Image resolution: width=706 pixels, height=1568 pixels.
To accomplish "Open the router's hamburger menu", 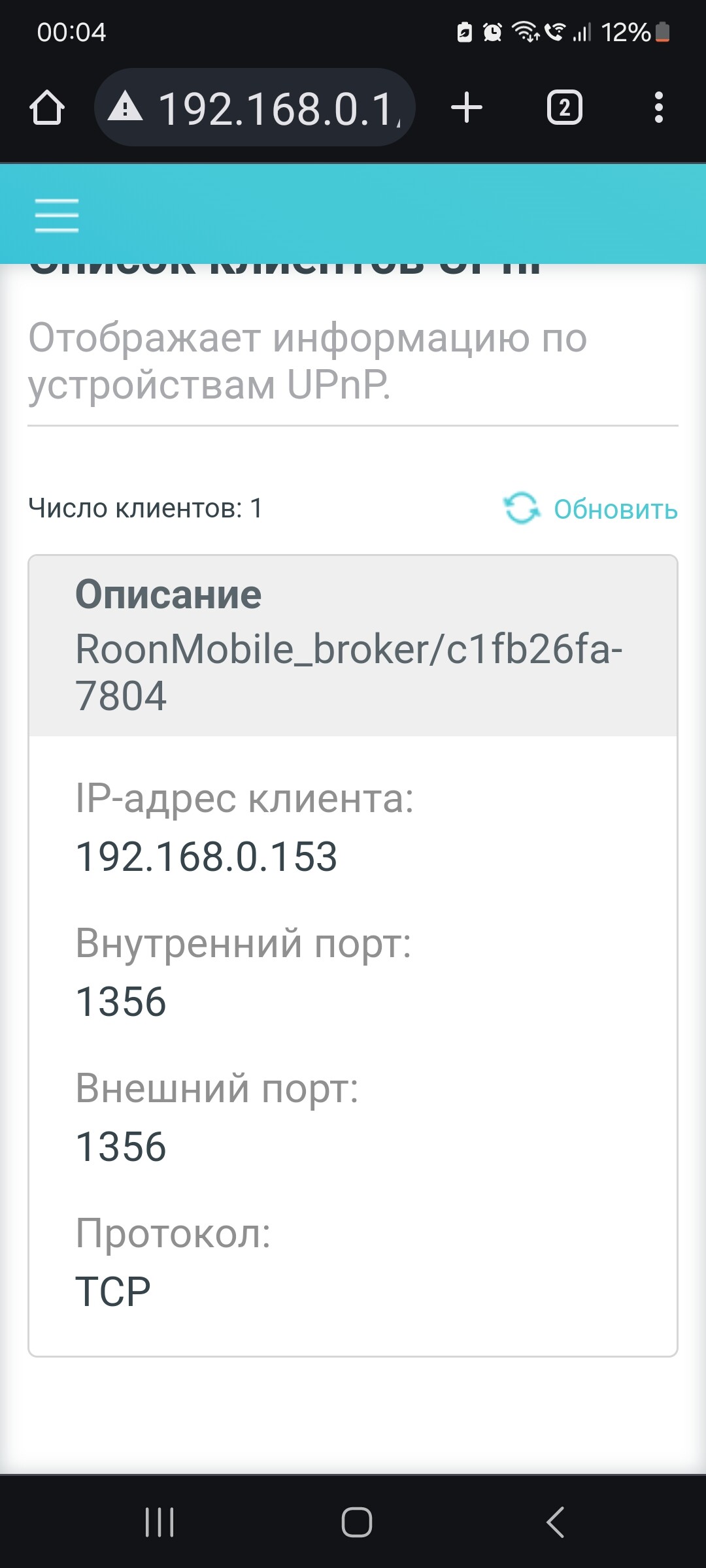I will (57, 216).
